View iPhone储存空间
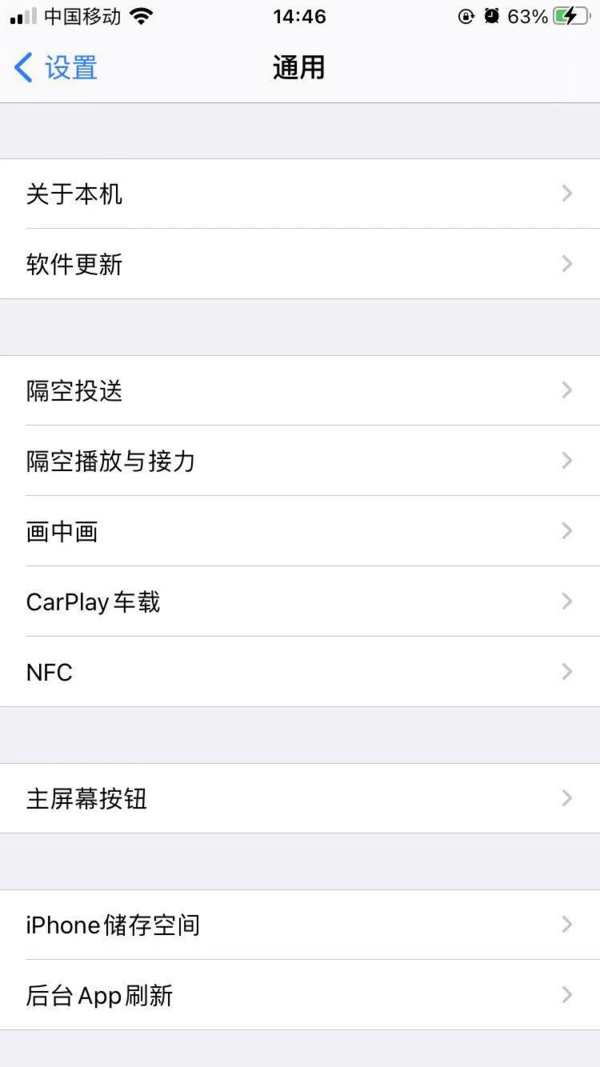 pyautogui.click(x=300, y=925)
